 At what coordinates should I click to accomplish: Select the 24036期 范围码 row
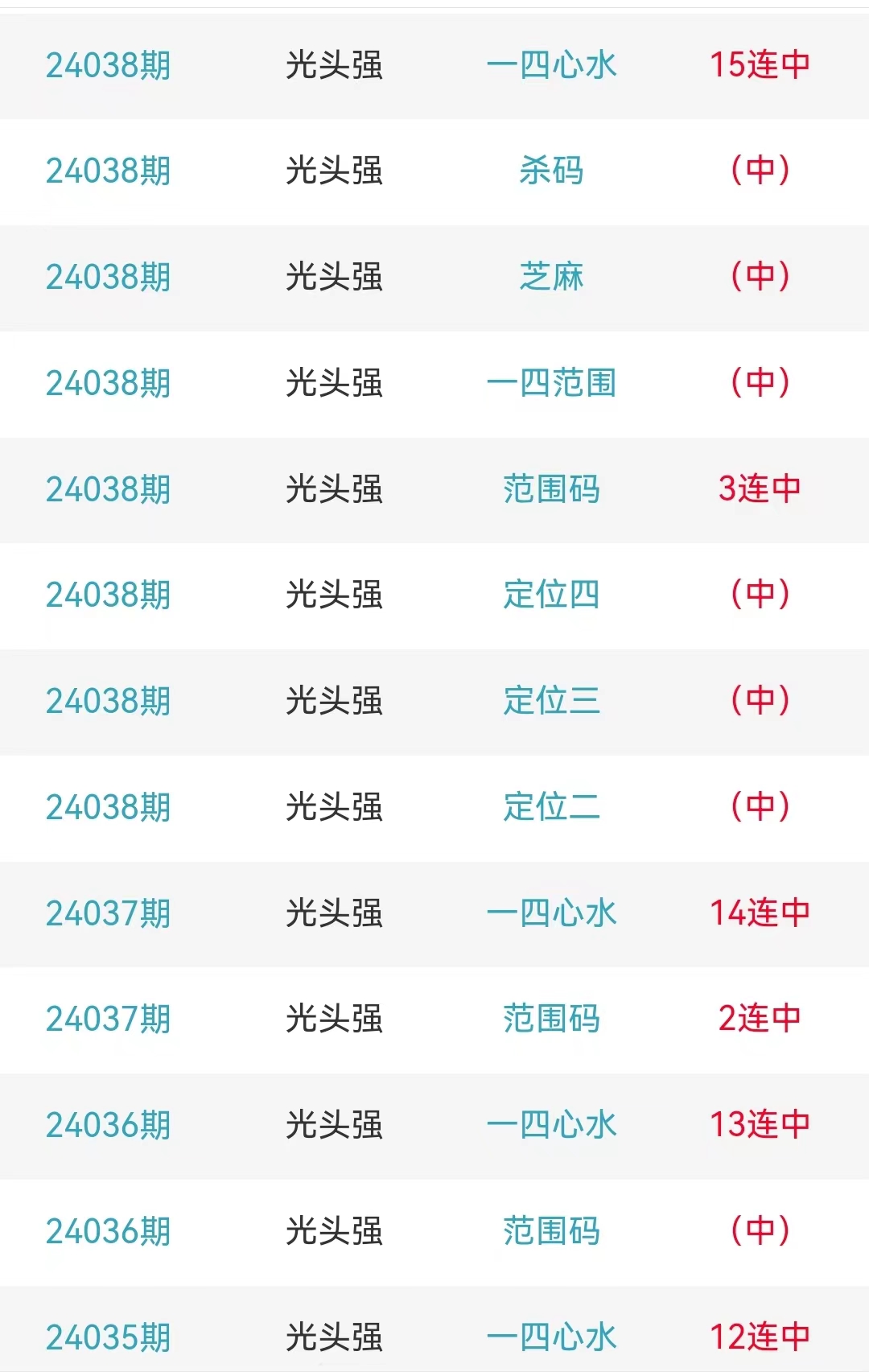coord(551,1231)
